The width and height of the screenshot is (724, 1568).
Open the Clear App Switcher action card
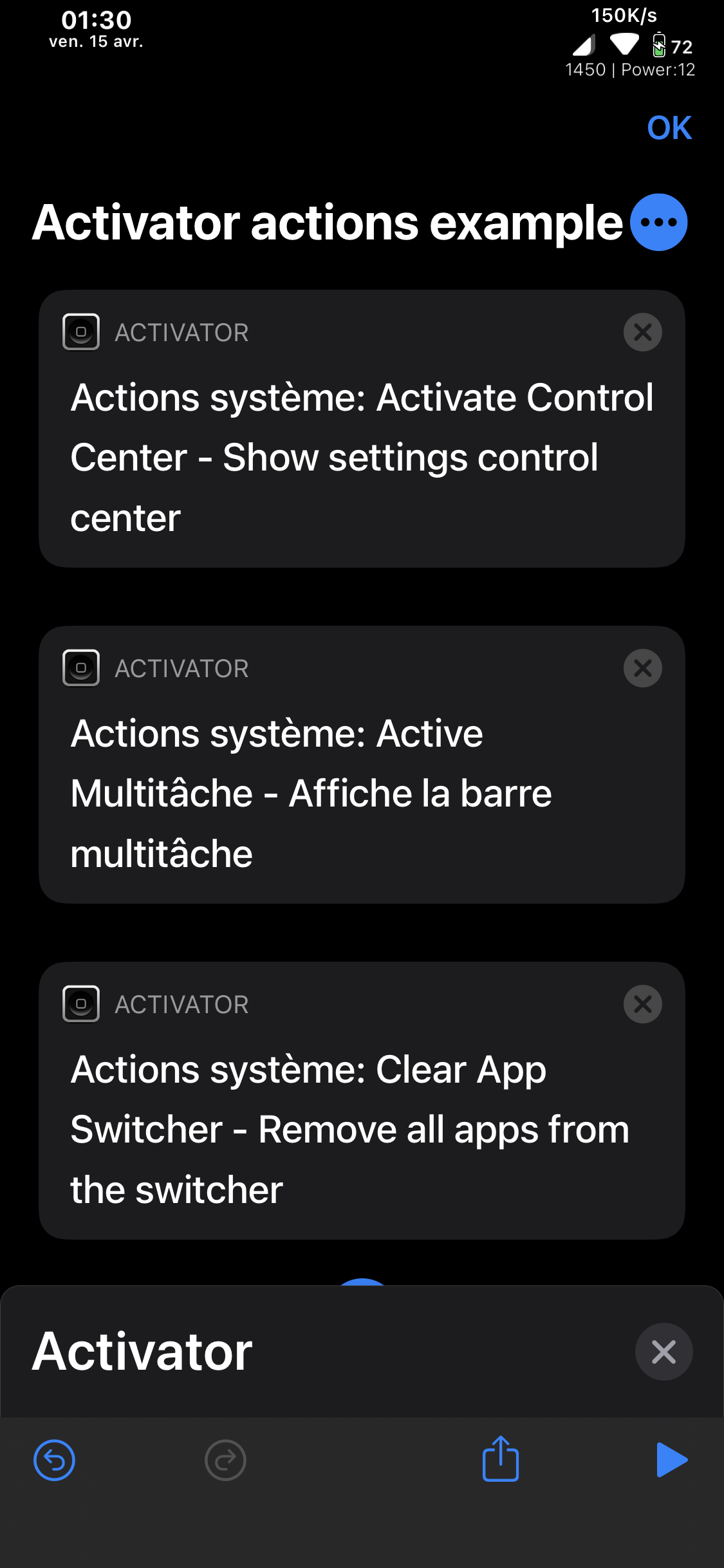(362, 1101)
